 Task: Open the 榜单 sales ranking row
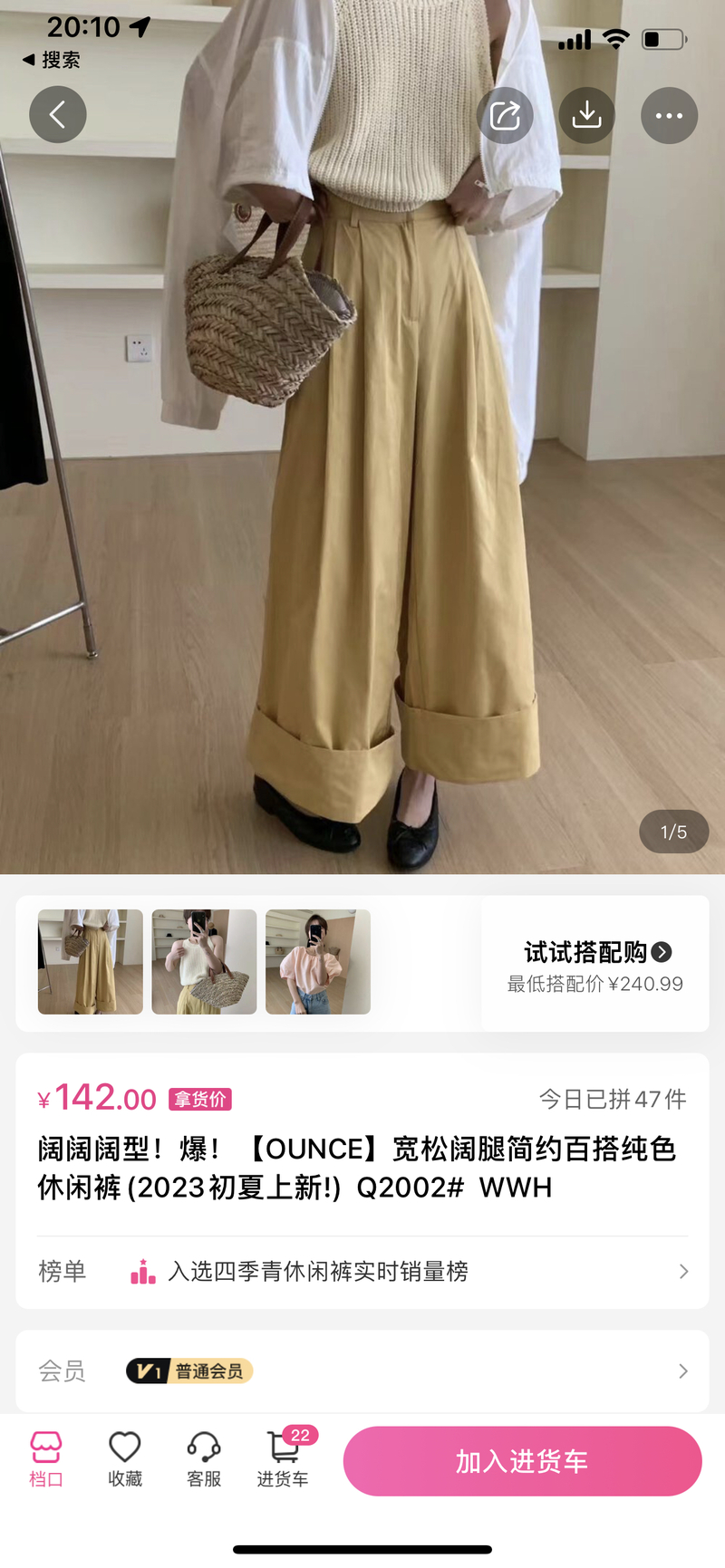point(362,1272)
